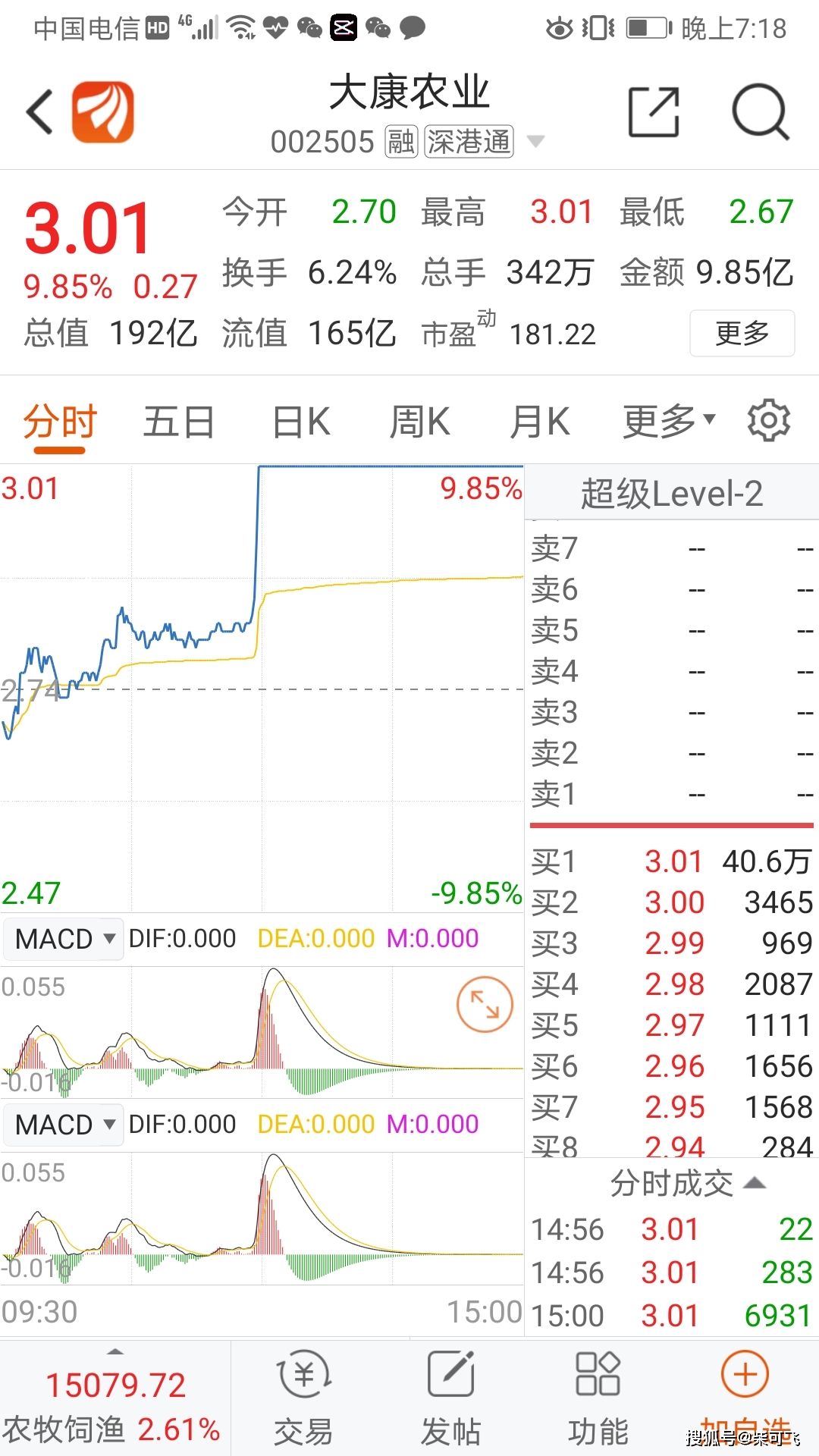Select the 周K chart tab
The image size is (819, 1456).
tap(419, 422)
